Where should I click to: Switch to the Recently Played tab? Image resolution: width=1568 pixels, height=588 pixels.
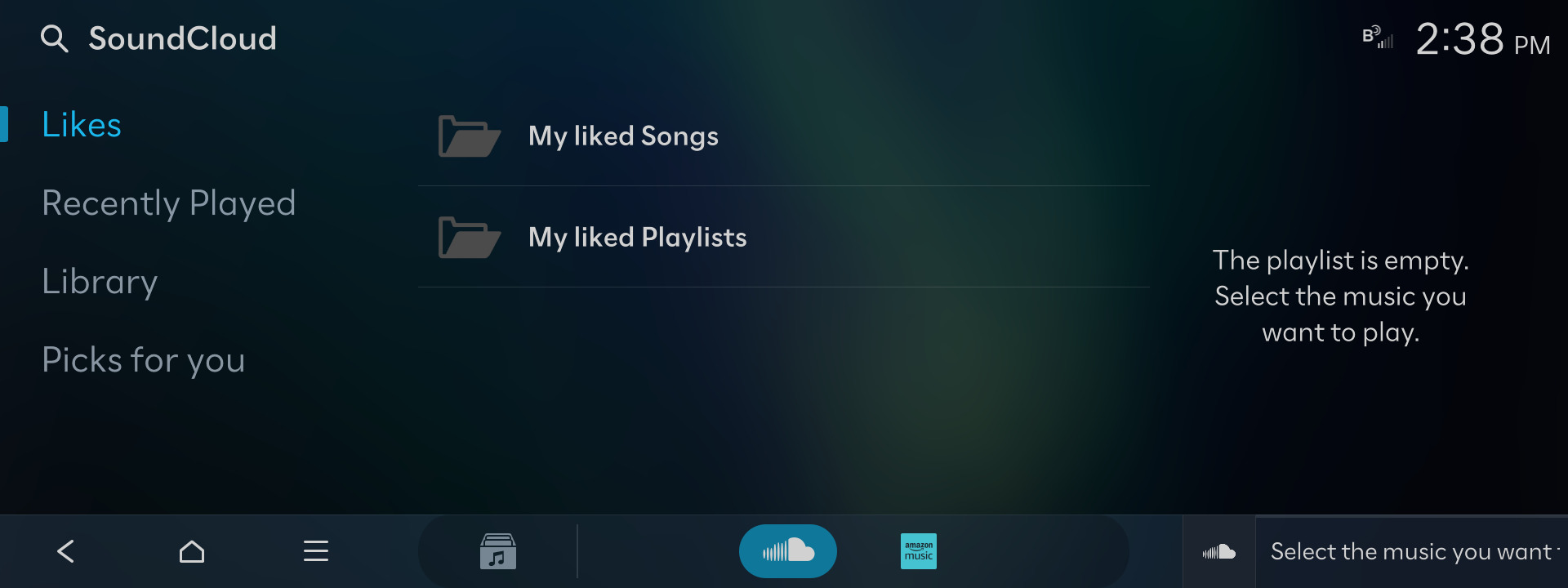168,203
